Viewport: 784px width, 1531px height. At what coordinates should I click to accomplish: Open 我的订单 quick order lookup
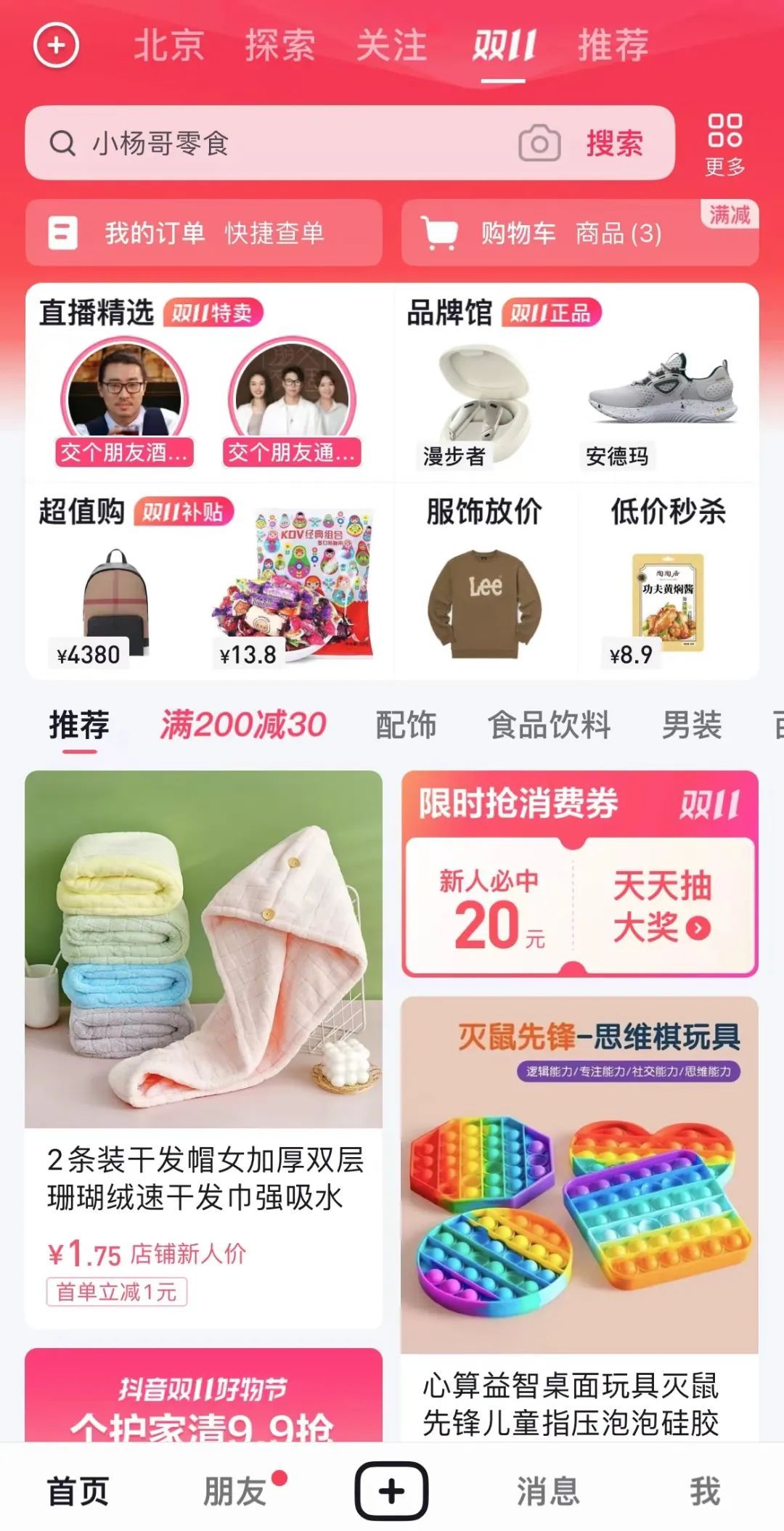click(204, 233)
